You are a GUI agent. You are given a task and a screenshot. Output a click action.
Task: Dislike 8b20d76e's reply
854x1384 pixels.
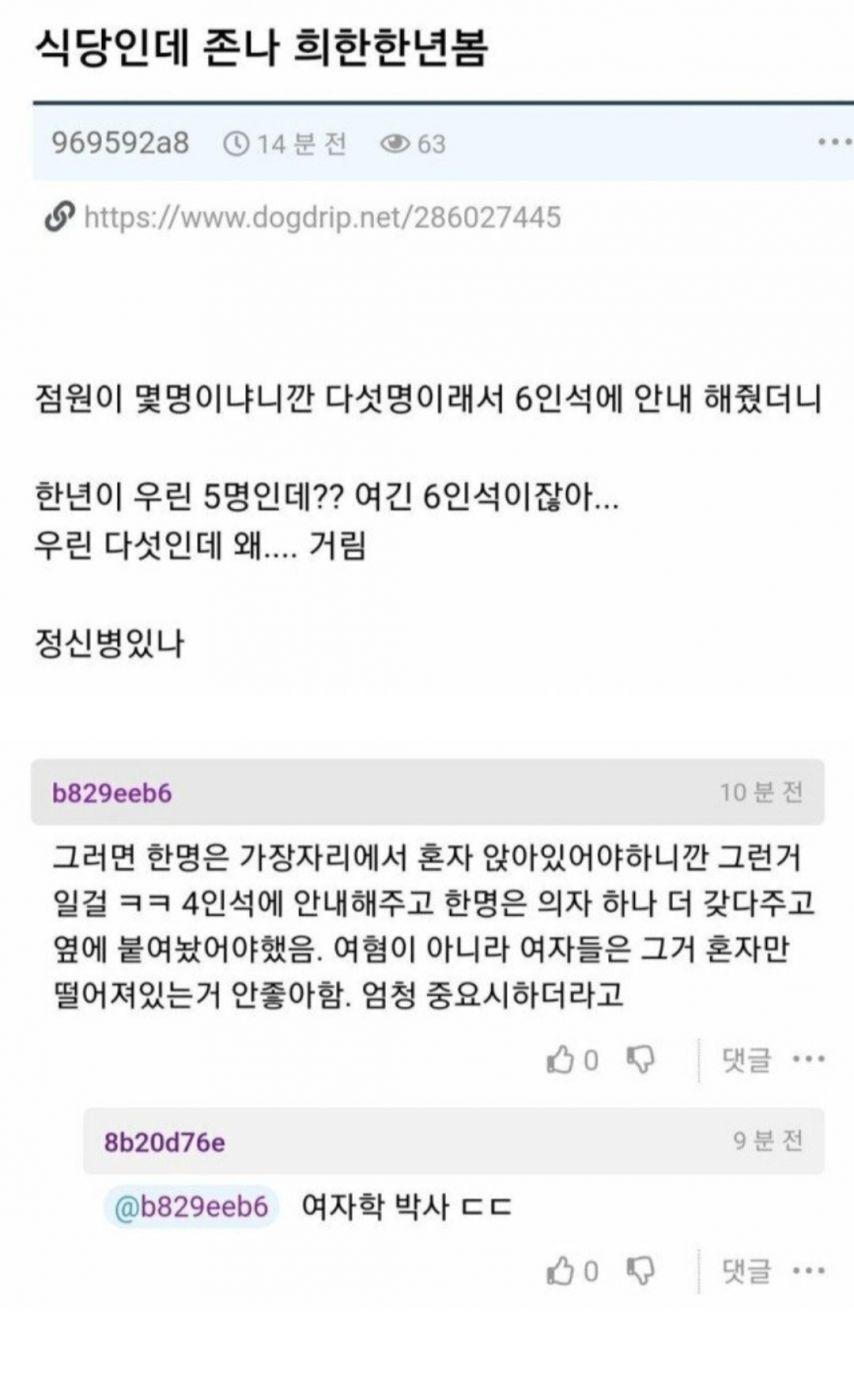tap(640, 1271)
